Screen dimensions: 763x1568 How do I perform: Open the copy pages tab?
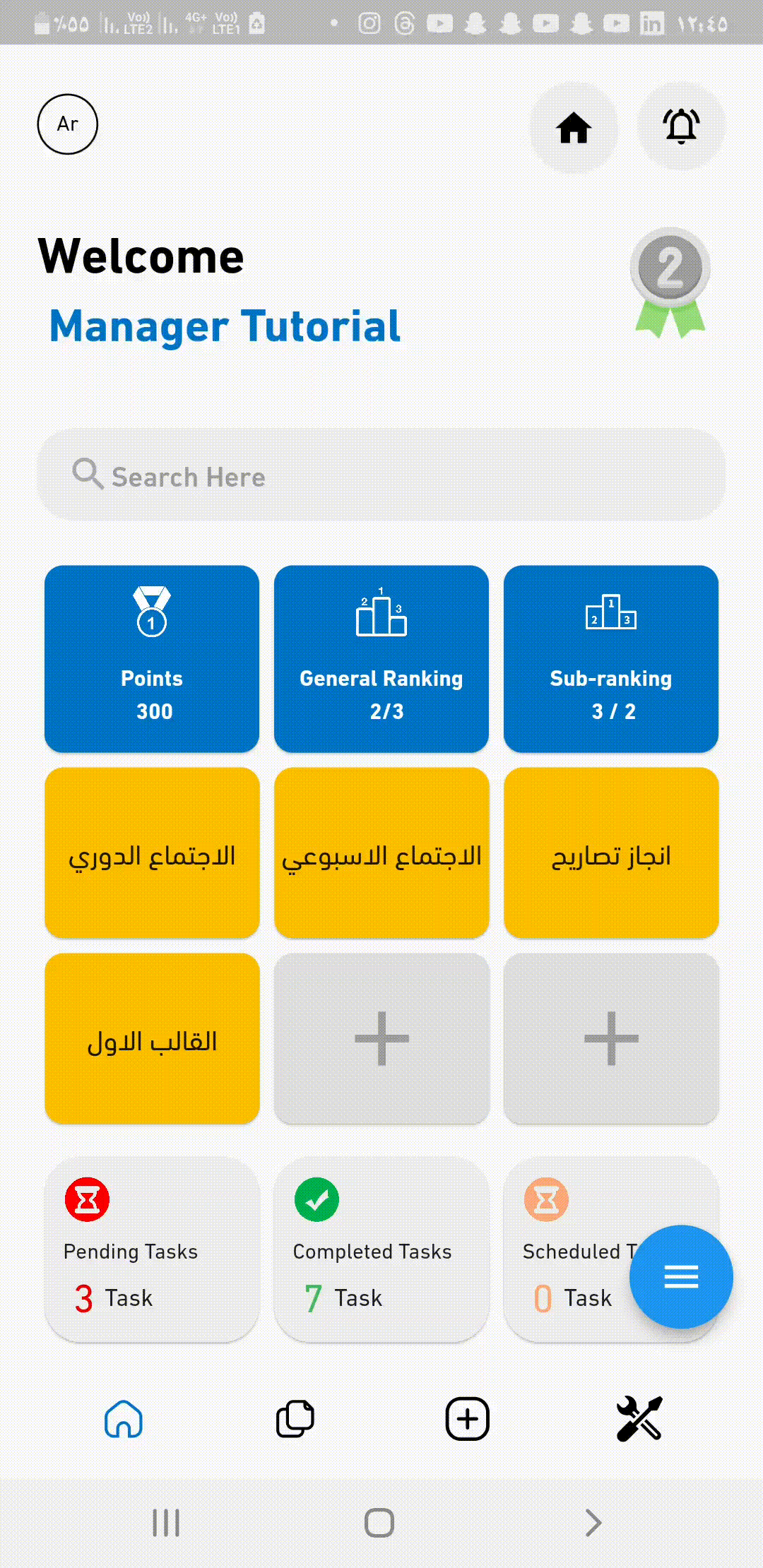(x=295, y=1419)
